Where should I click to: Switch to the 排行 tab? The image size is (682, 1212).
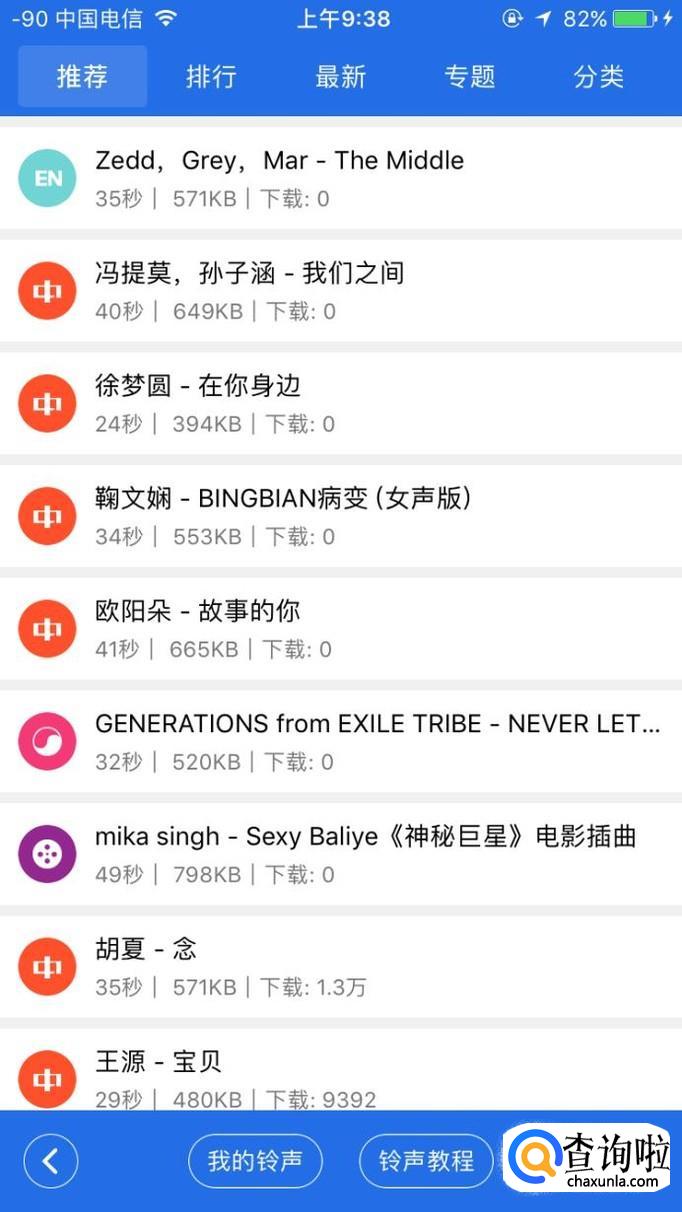(x=211, y=77)
